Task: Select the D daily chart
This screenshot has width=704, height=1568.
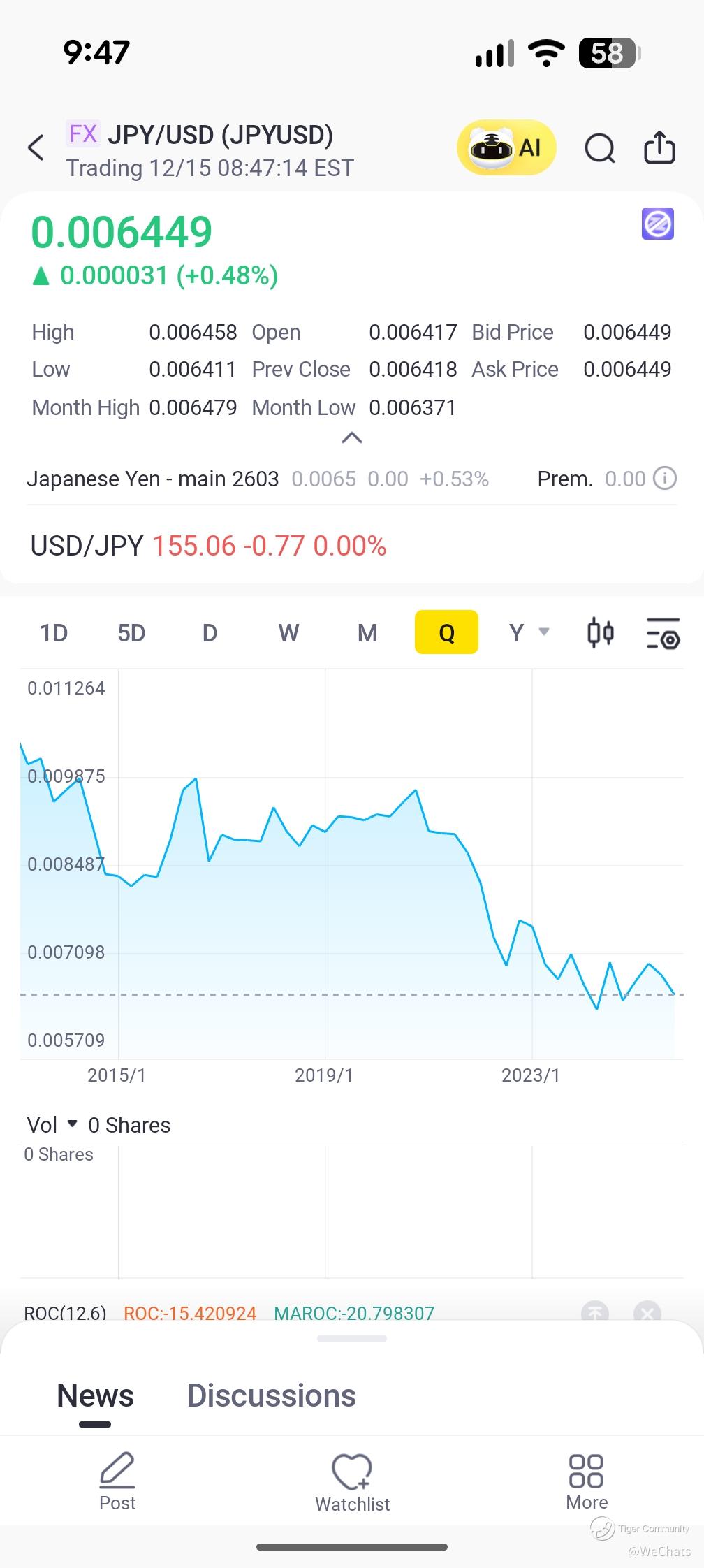Action: click(x=210, y=633)
